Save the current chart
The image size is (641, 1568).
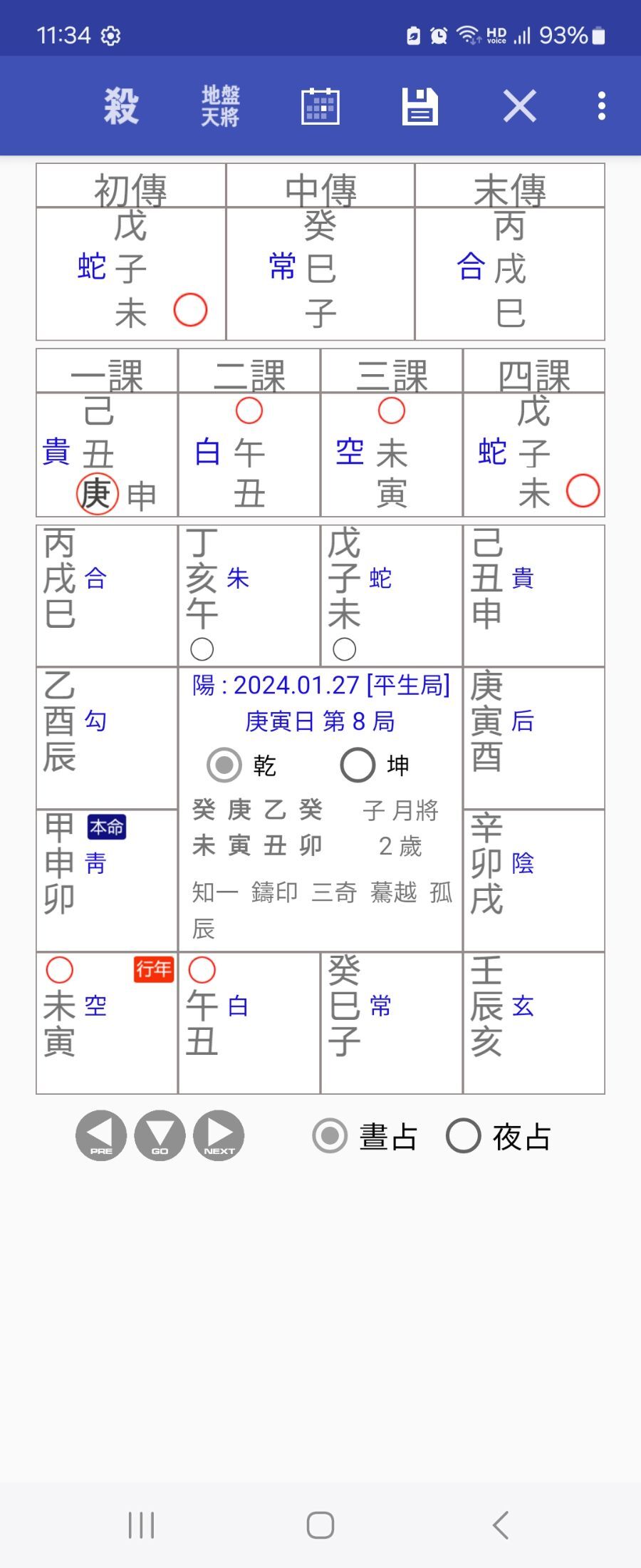(x=419, y=107)
